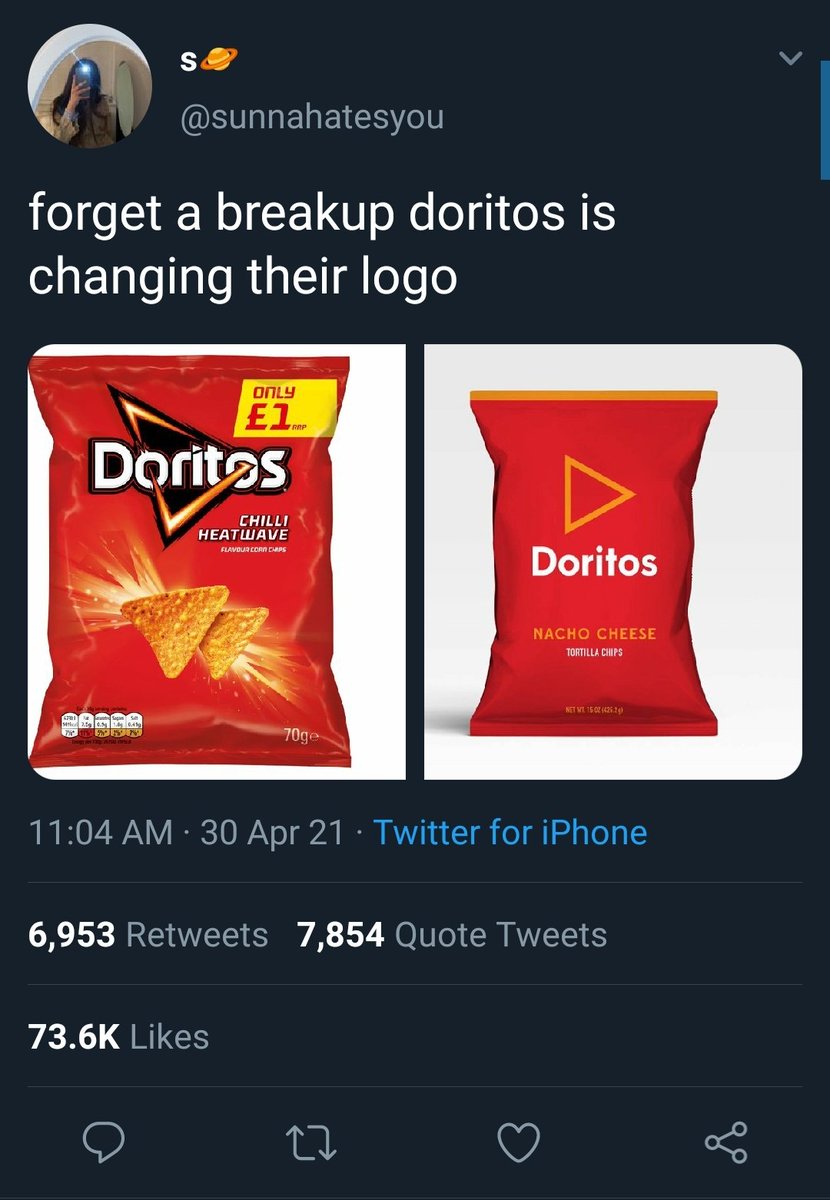Screen dimensions: 830x1200
Task: Share this tweet
Action: pyautogui.click(x=725, y=1143)
